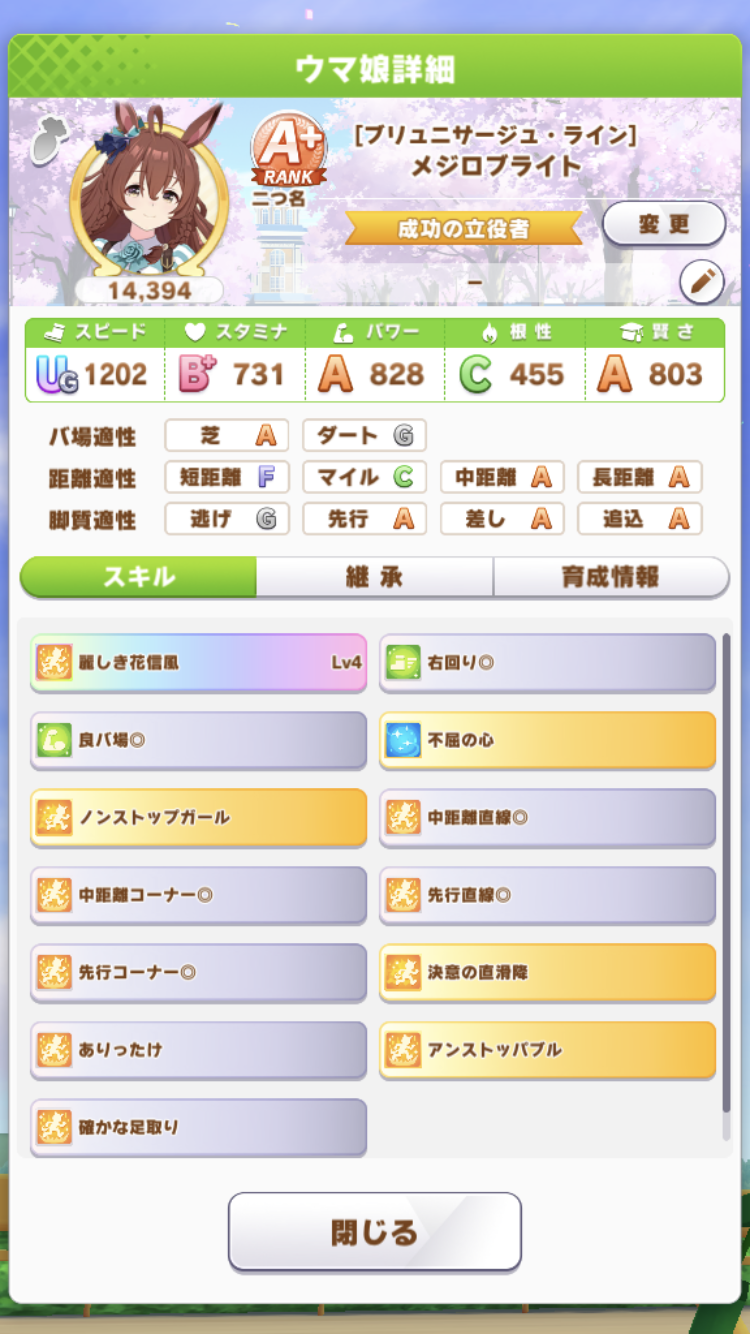Close the dialog with 閉じる
This screenshot has height=1334, width=750.
[x=374, y=1232]
